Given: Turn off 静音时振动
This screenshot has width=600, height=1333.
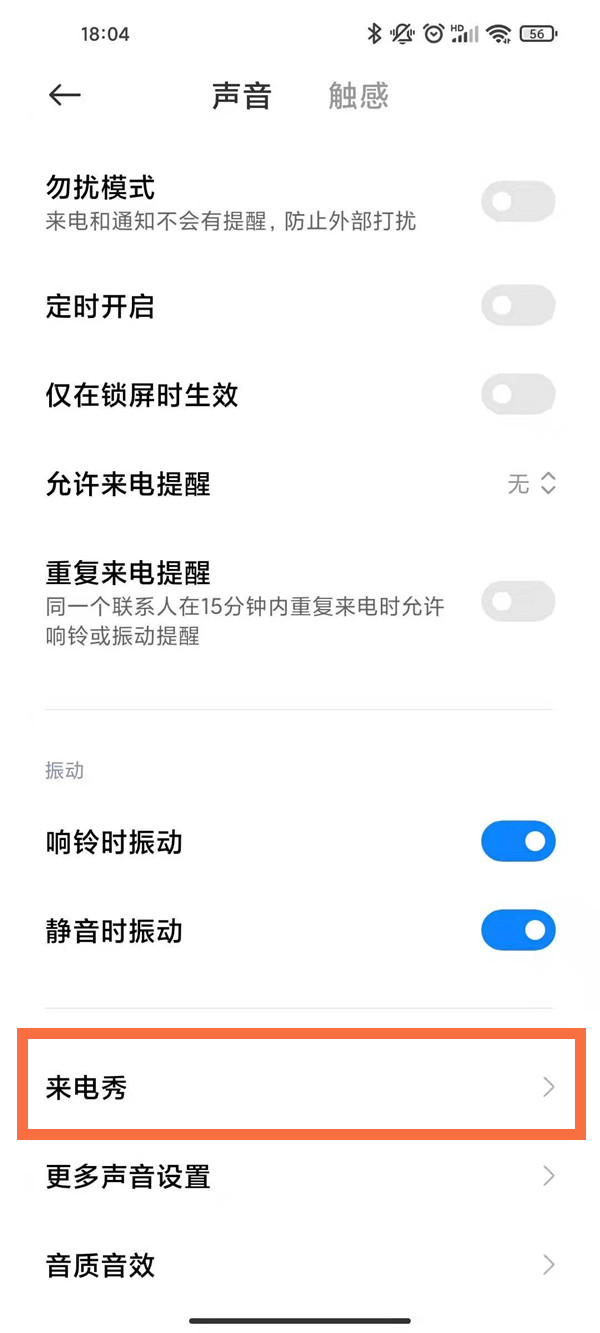Looking at the screenshot, I should pos(518,931).
